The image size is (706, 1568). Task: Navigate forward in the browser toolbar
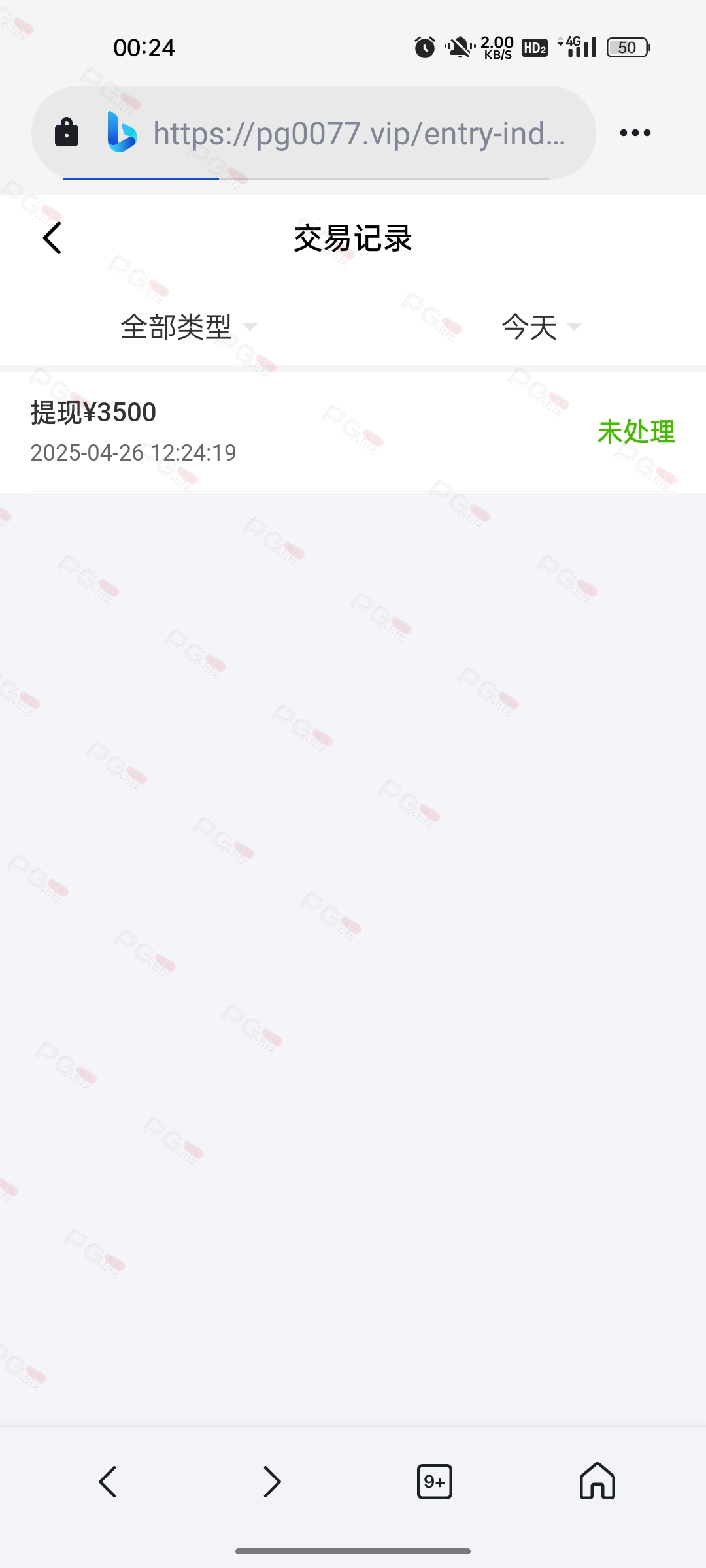point(271,1482)
